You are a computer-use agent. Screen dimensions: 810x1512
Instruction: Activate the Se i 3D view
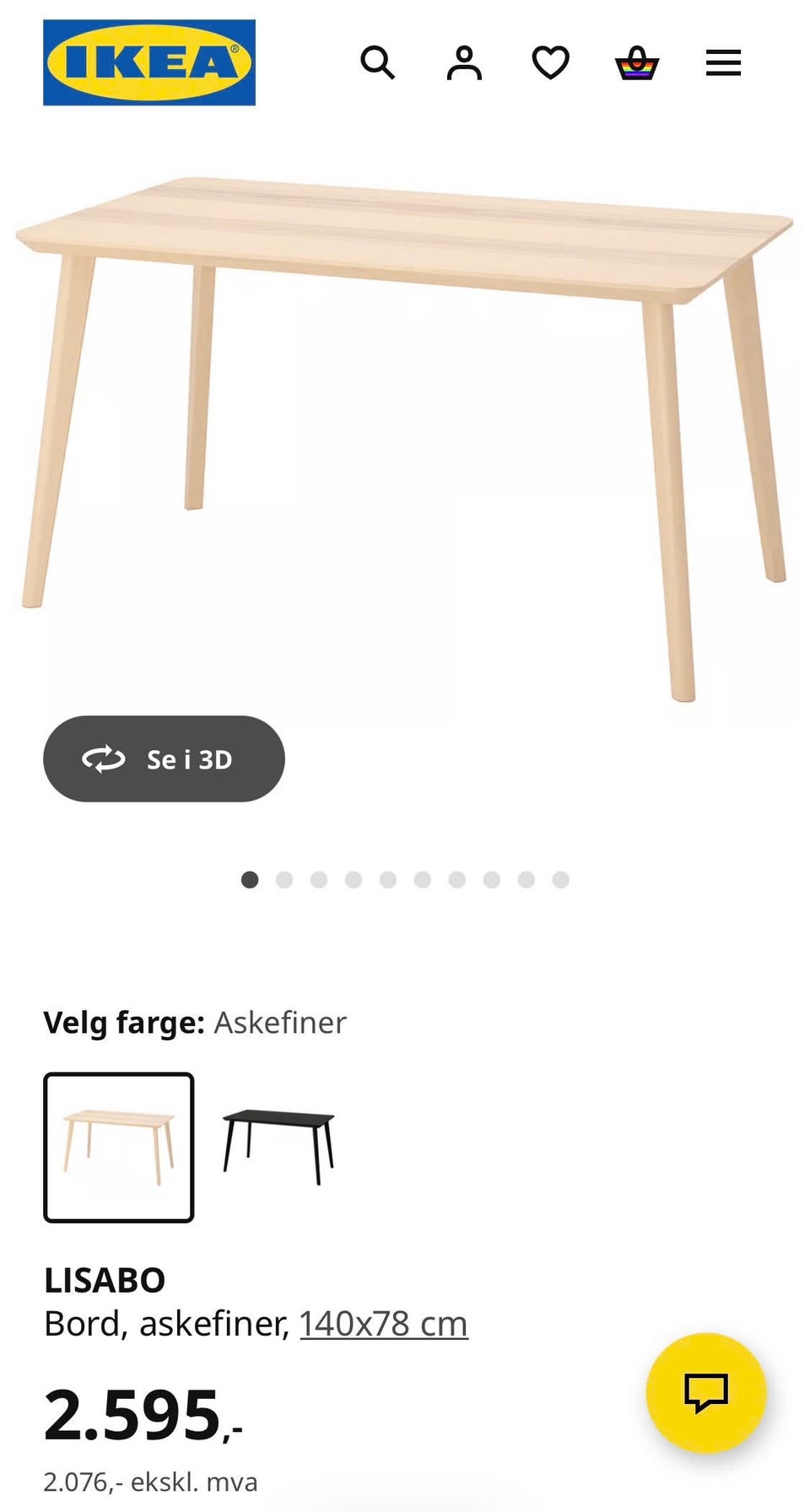[x=164, y=759]
